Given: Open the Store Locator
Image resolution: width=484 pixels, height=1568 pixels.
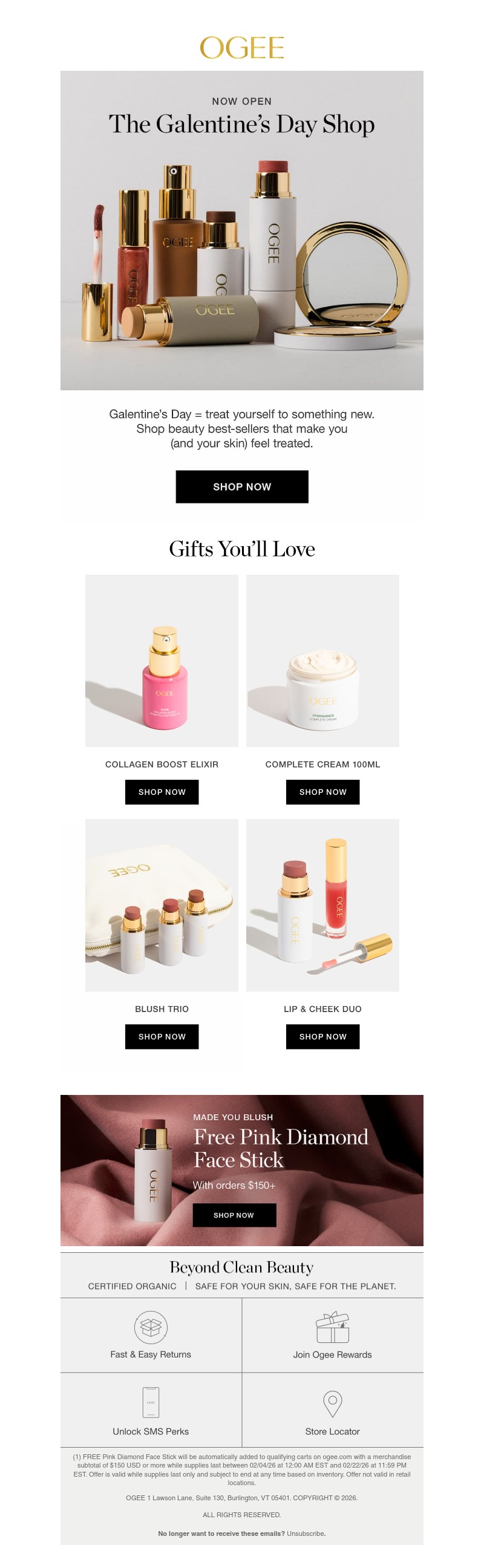Looking at the screenshot, I should (x=332, y=1412).
